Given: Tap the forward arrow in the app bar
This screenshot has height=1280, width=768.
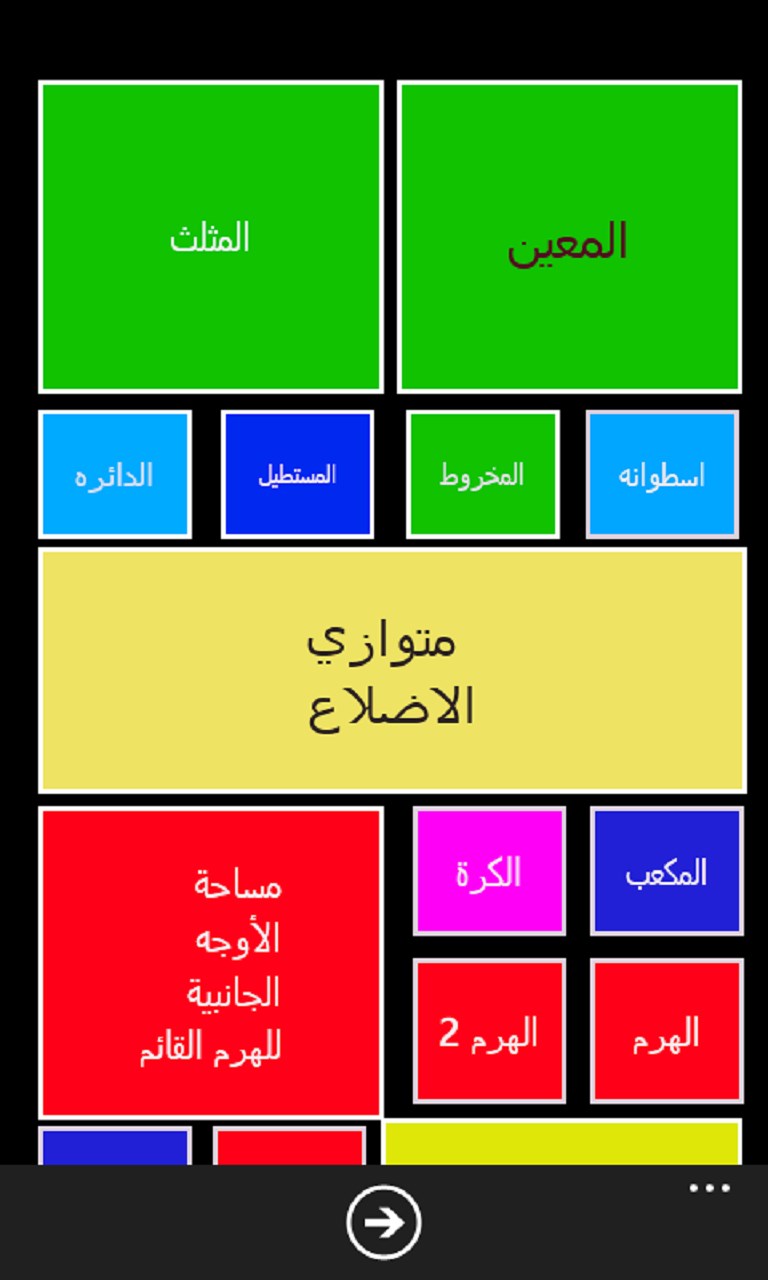Looking at the screenshot, I should pyautogui.click(x=384, y=1222).
